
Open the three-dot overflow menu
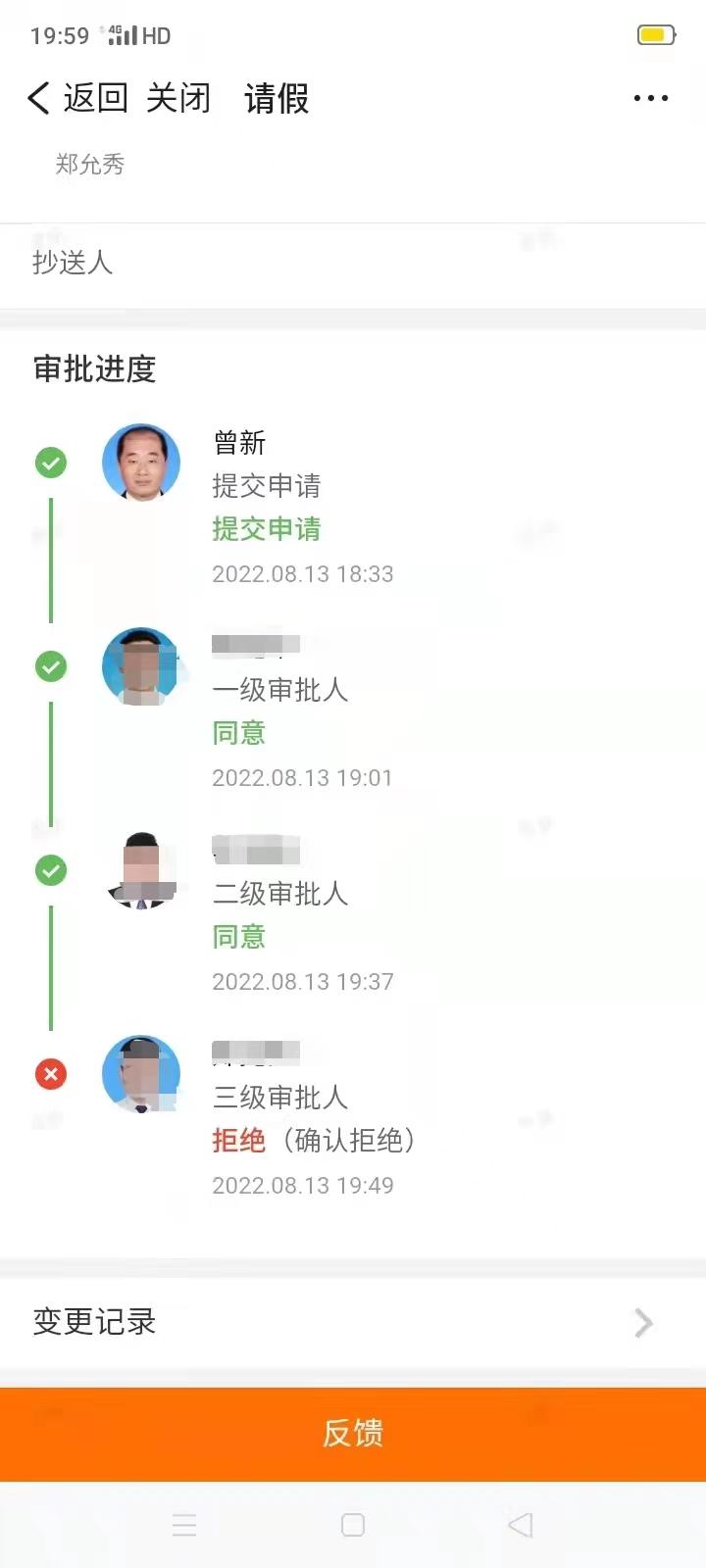651,98
